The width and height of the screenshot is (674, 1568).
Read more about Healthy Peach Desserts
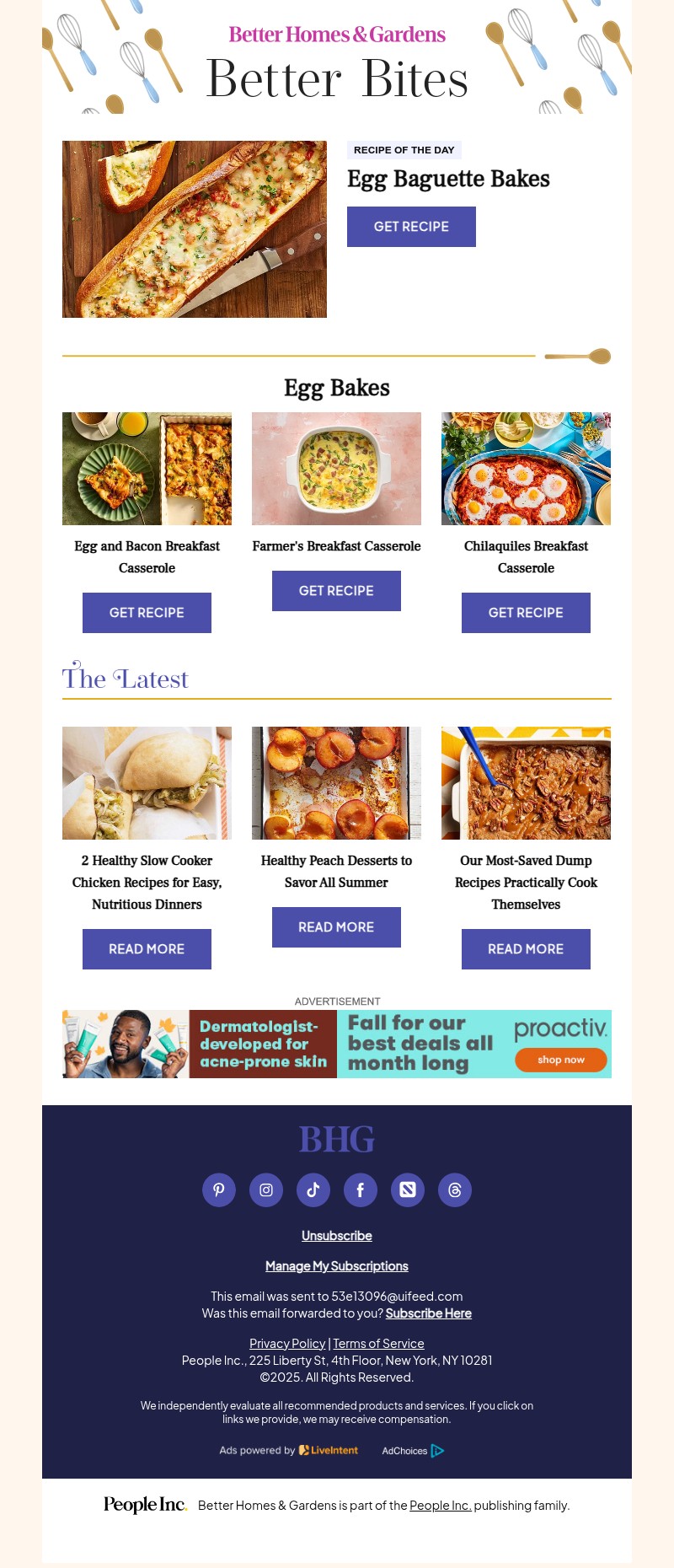click(336, 927)
